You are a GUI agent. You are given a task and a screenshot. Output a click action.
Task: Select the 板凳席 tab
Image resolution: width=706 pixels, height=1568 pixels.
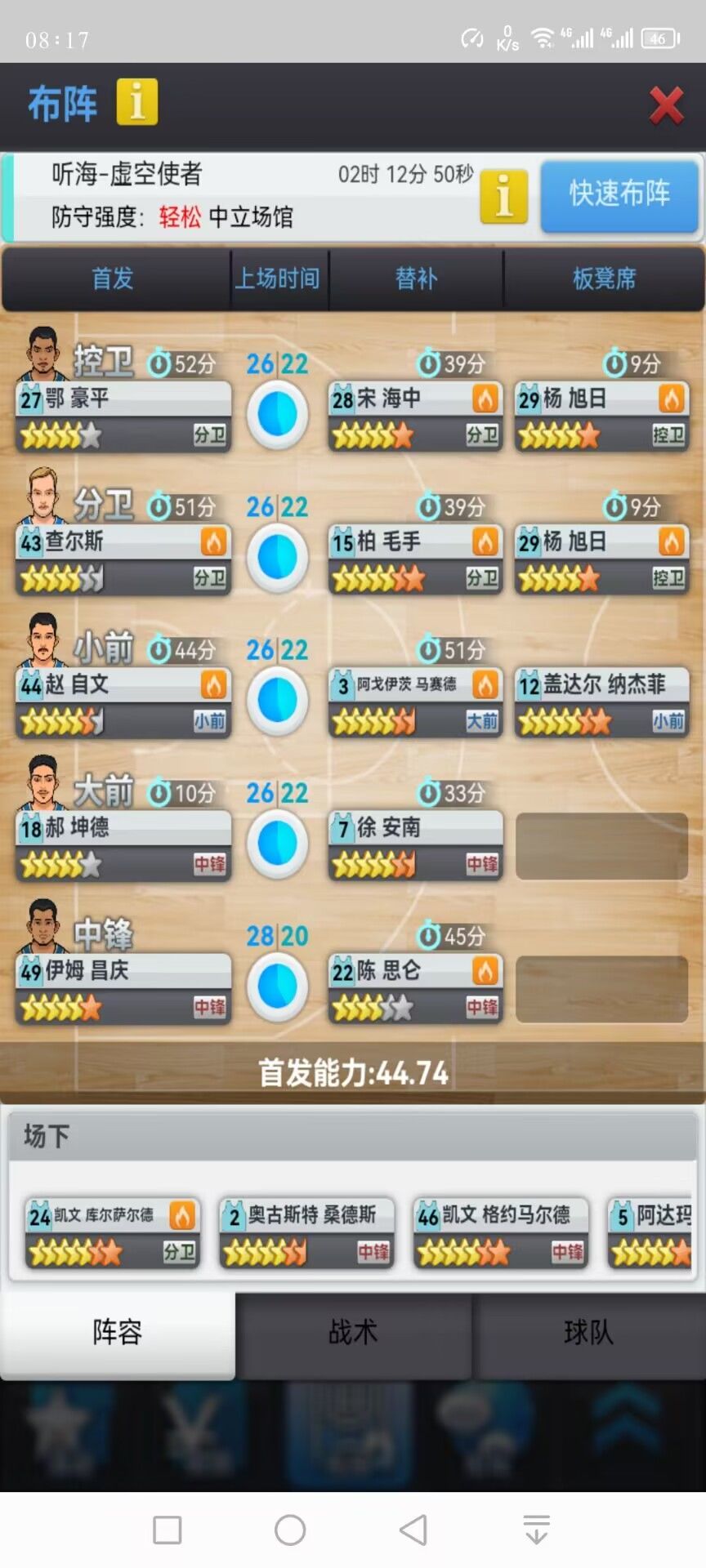[605, 278]
